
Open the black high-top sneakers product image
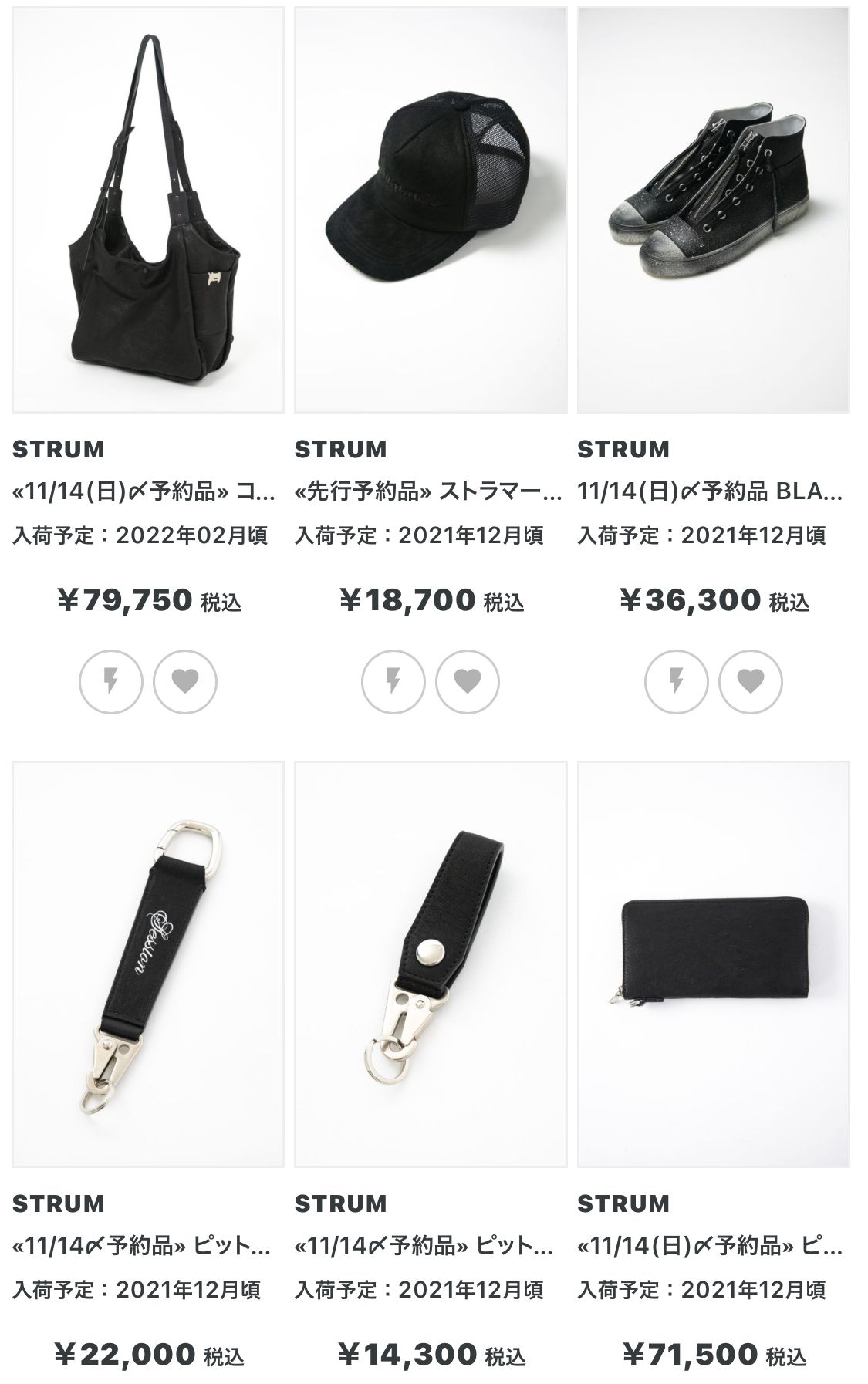713,210
